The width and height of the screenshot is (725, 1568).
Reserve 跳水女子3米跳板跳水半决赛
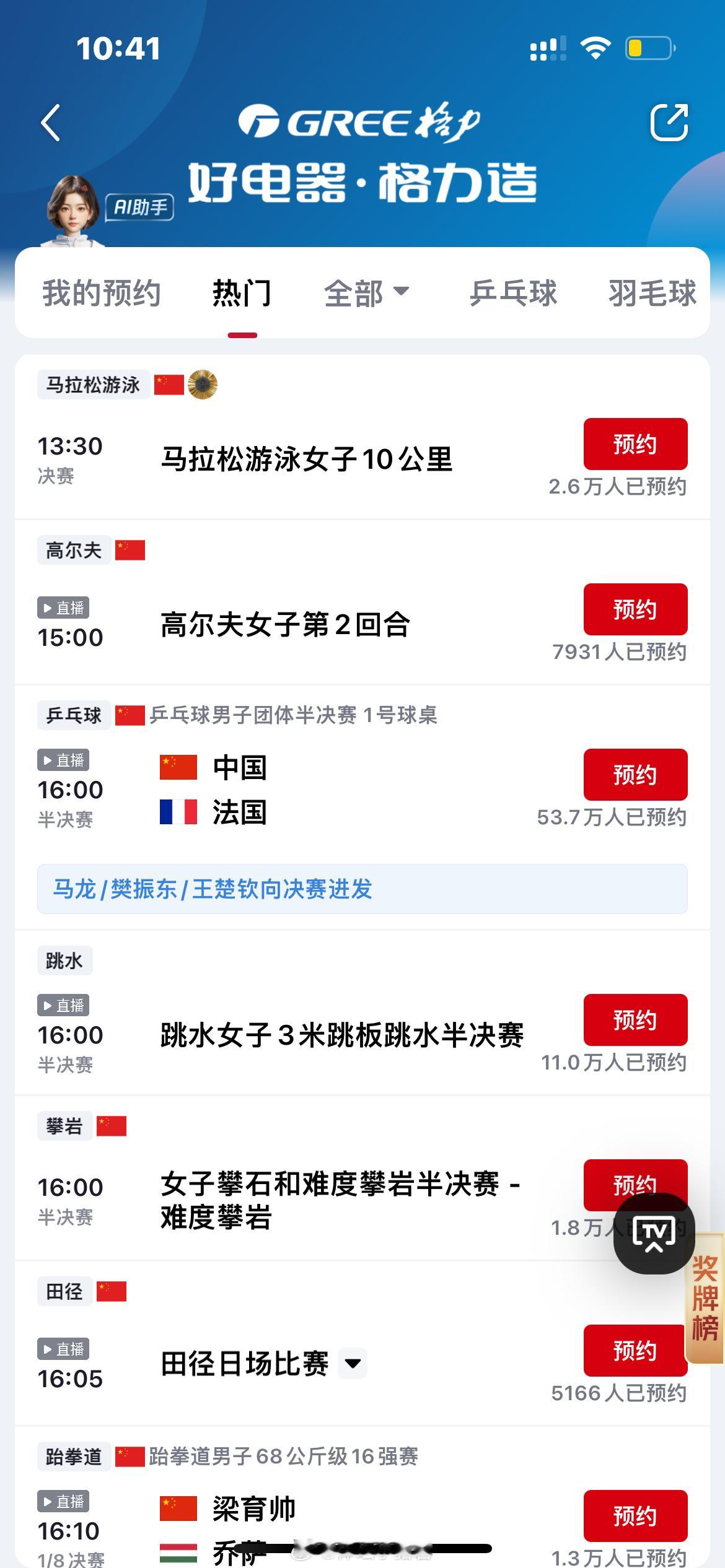click(x=635, y=1020)
